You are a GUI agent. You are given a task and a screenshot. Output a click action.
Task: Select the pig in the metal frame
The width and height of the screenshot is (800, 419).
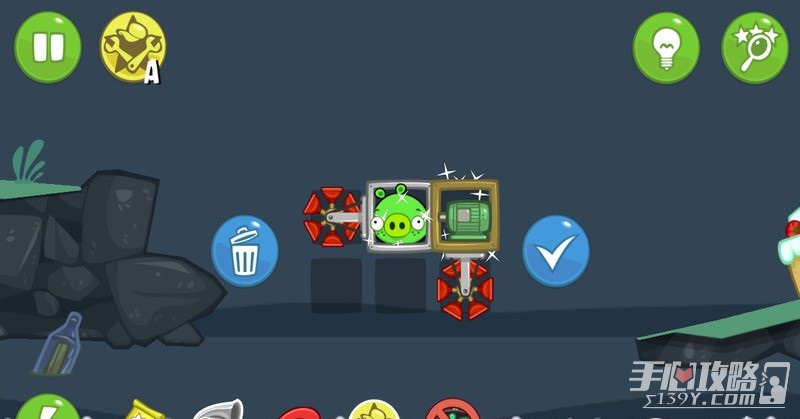click(399, 215)
